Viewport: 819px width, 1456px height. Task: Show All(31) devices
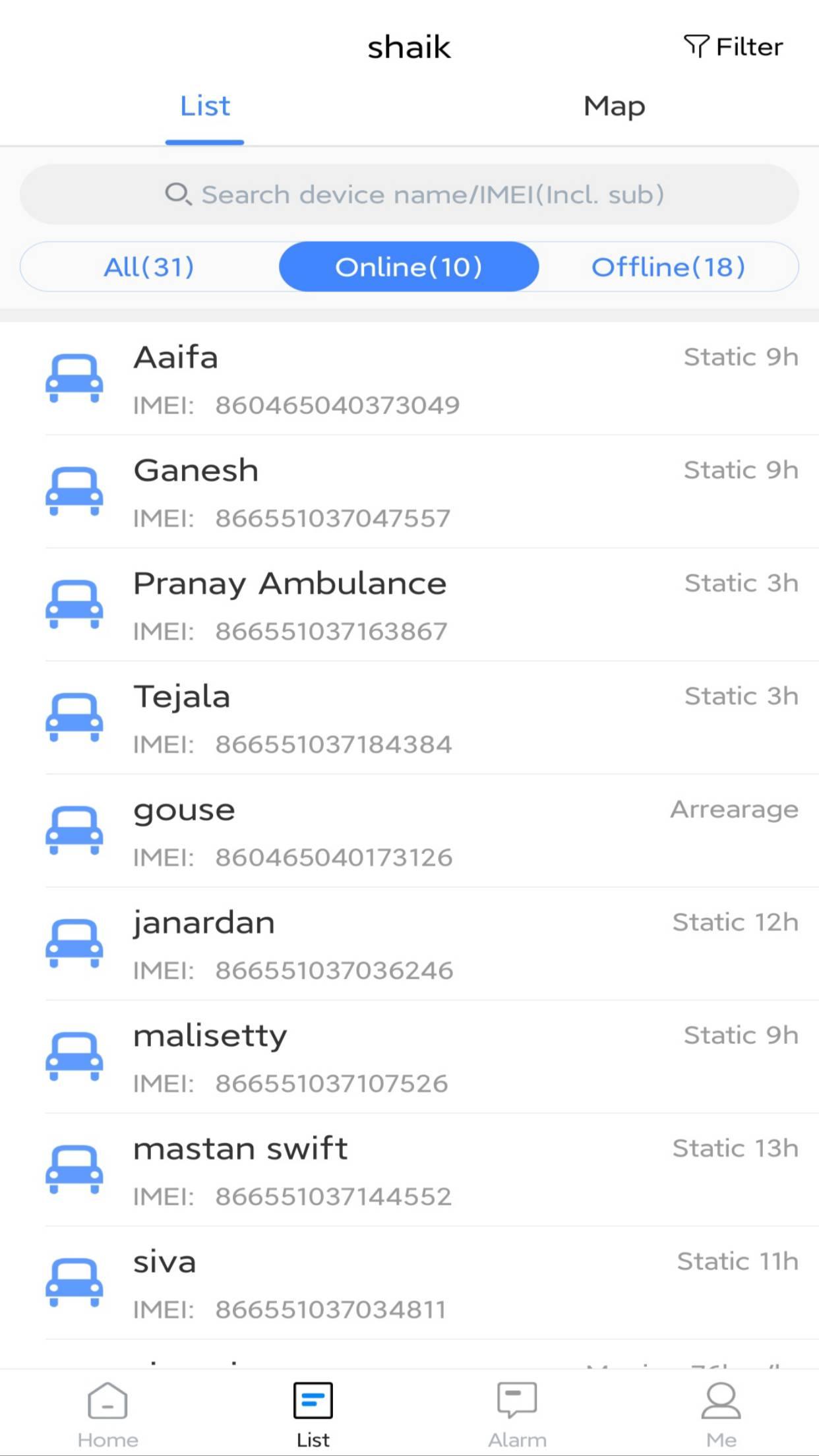click(x=150, y=267)
